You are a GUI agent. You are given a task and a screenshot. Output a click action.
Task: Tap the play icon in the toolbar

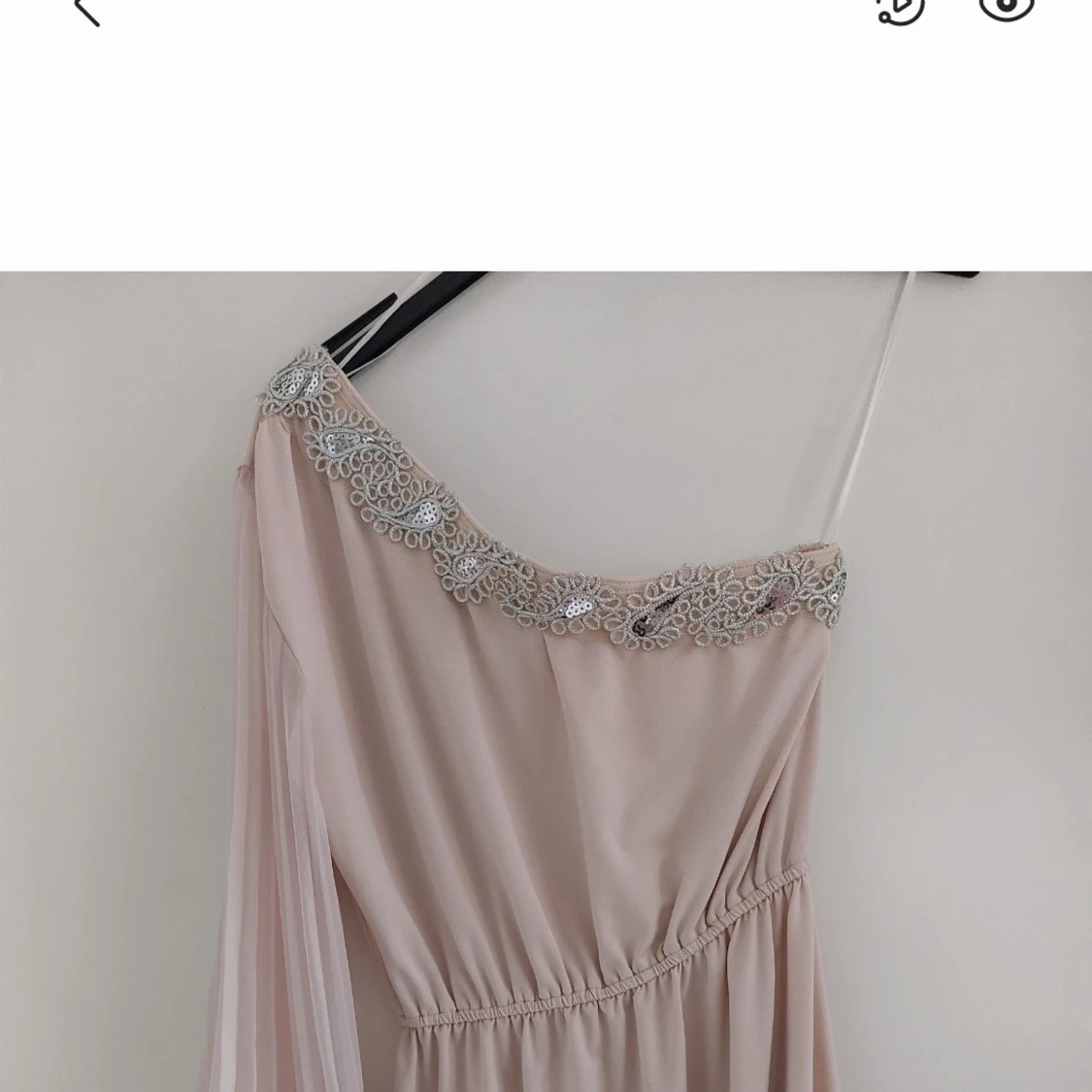point(900,8)
